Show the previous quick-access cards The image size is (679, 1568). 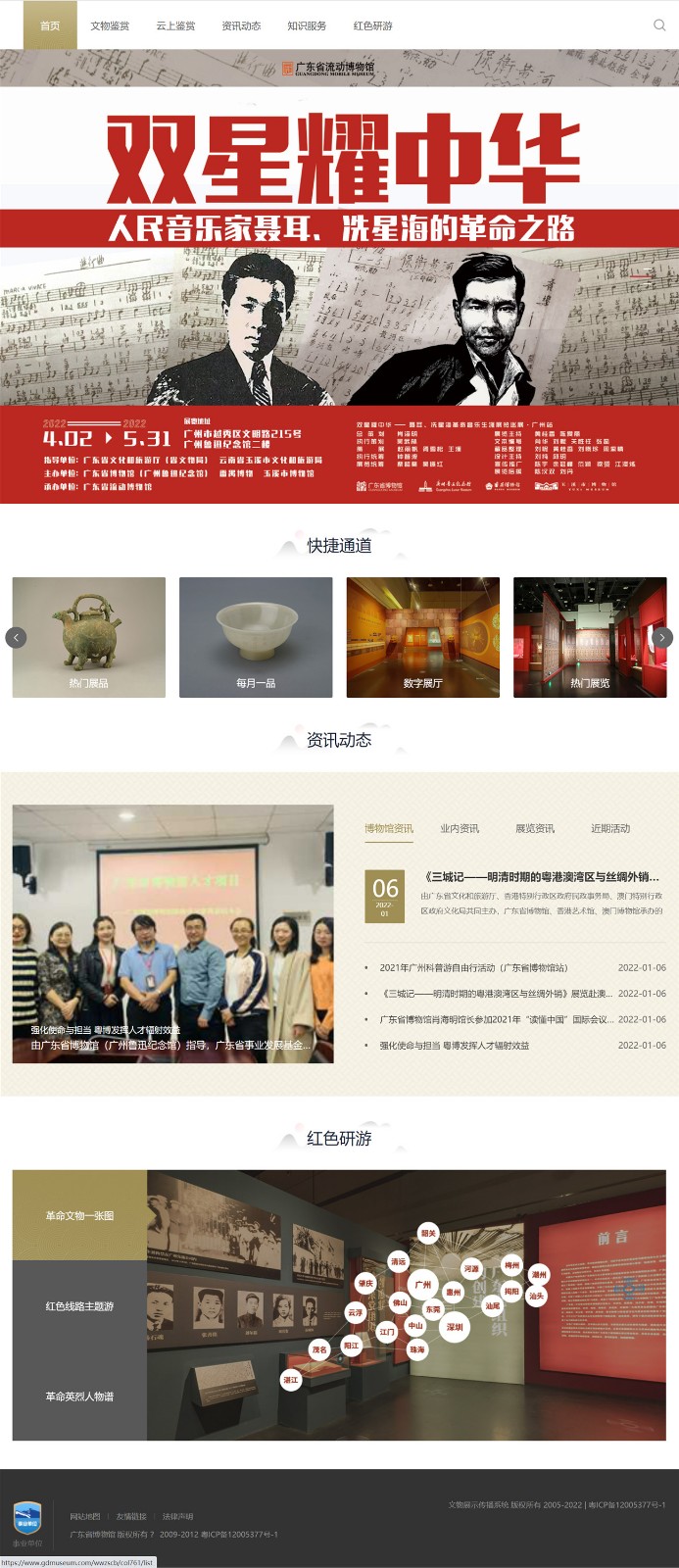[x=16, y=637]
